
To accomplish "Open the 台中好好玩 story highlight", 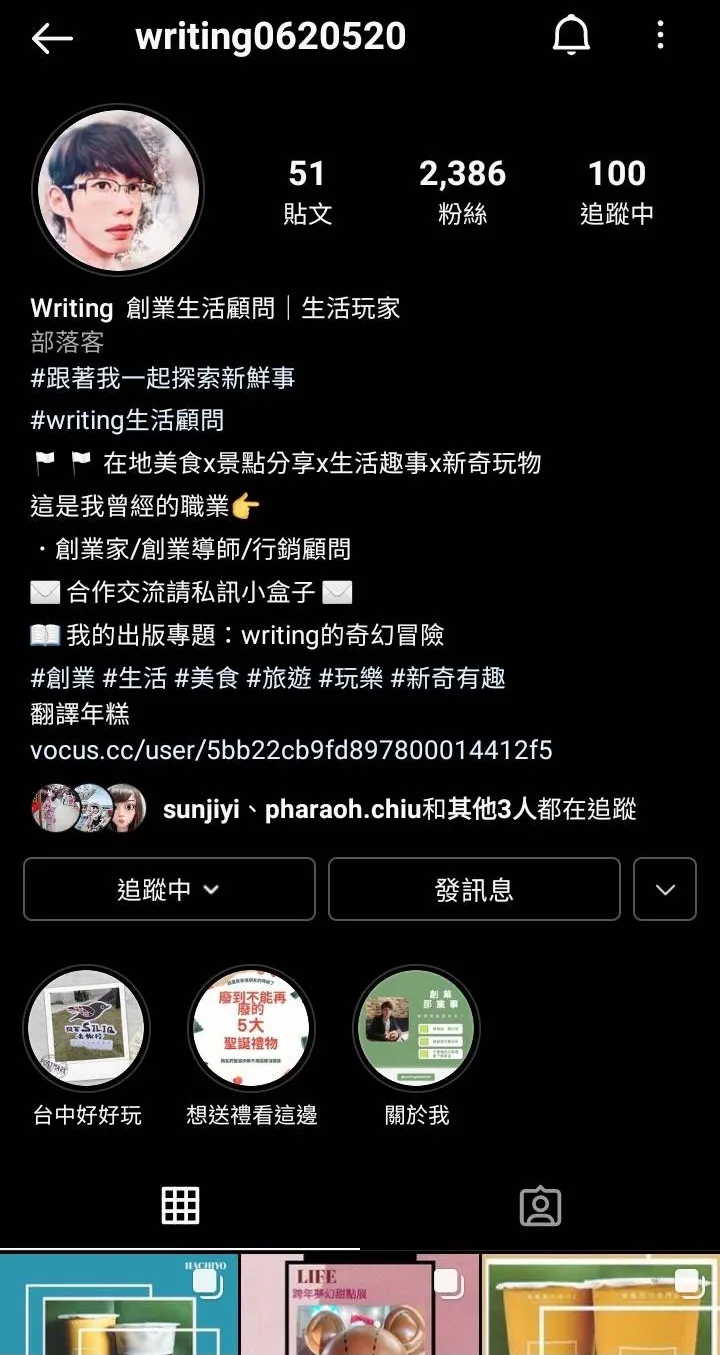I will coord(87,1027).
